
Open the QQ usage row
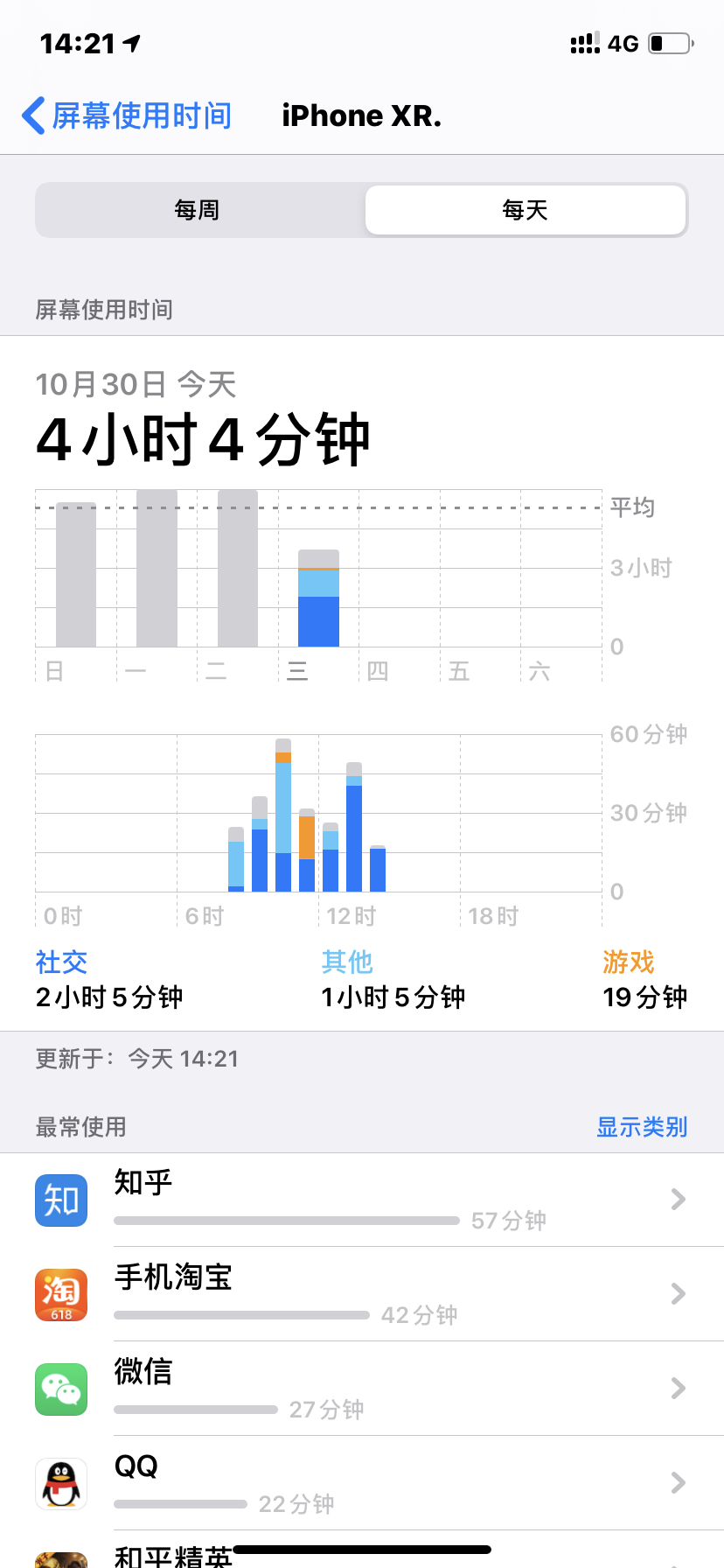362,1483
